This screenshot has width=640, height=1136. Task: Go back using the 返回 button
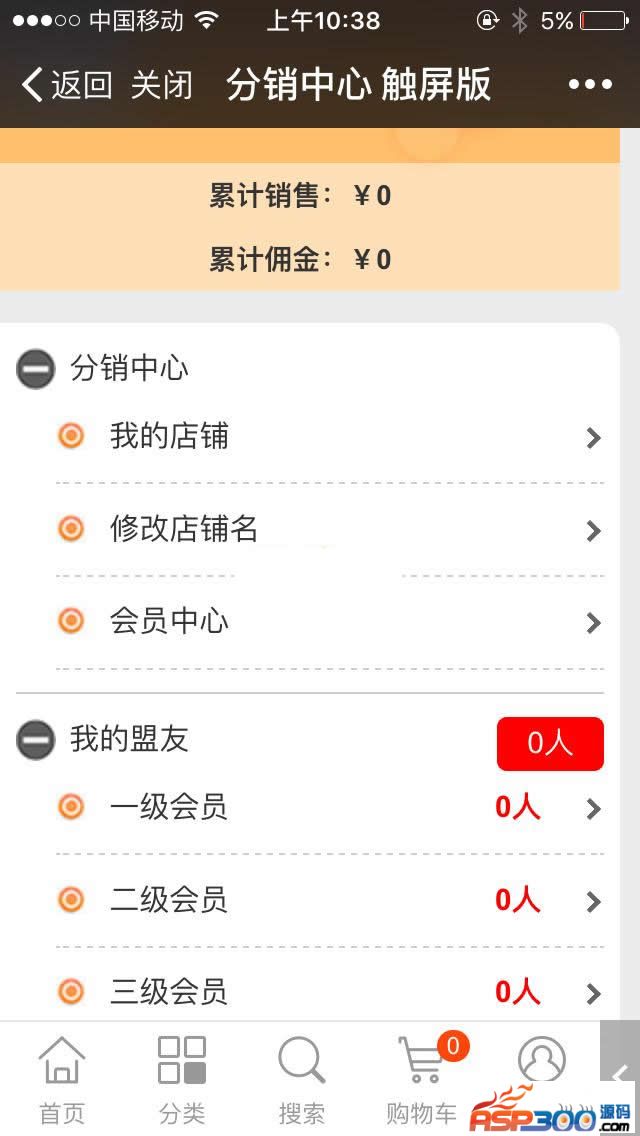[66, 85]
